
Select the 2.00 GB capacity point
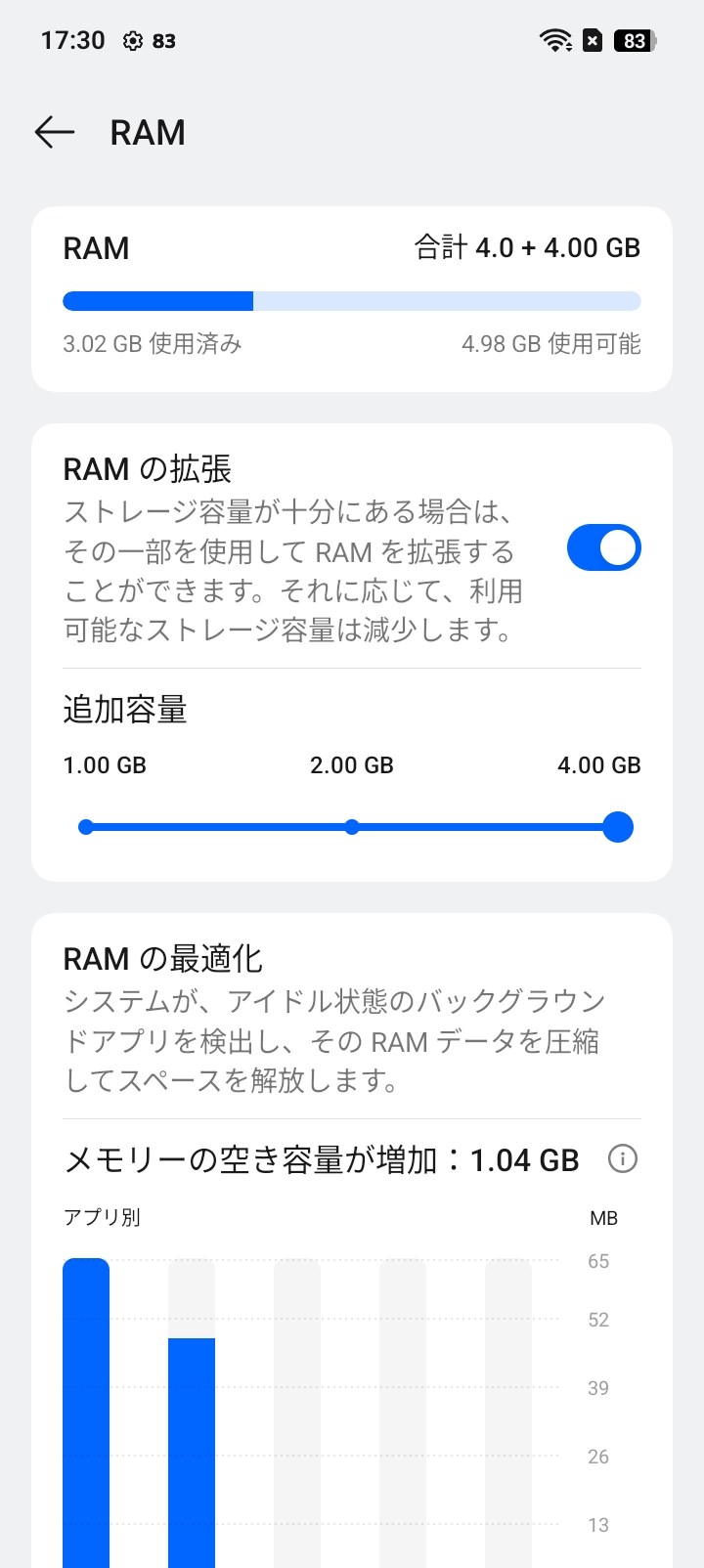tap(351, 827)
